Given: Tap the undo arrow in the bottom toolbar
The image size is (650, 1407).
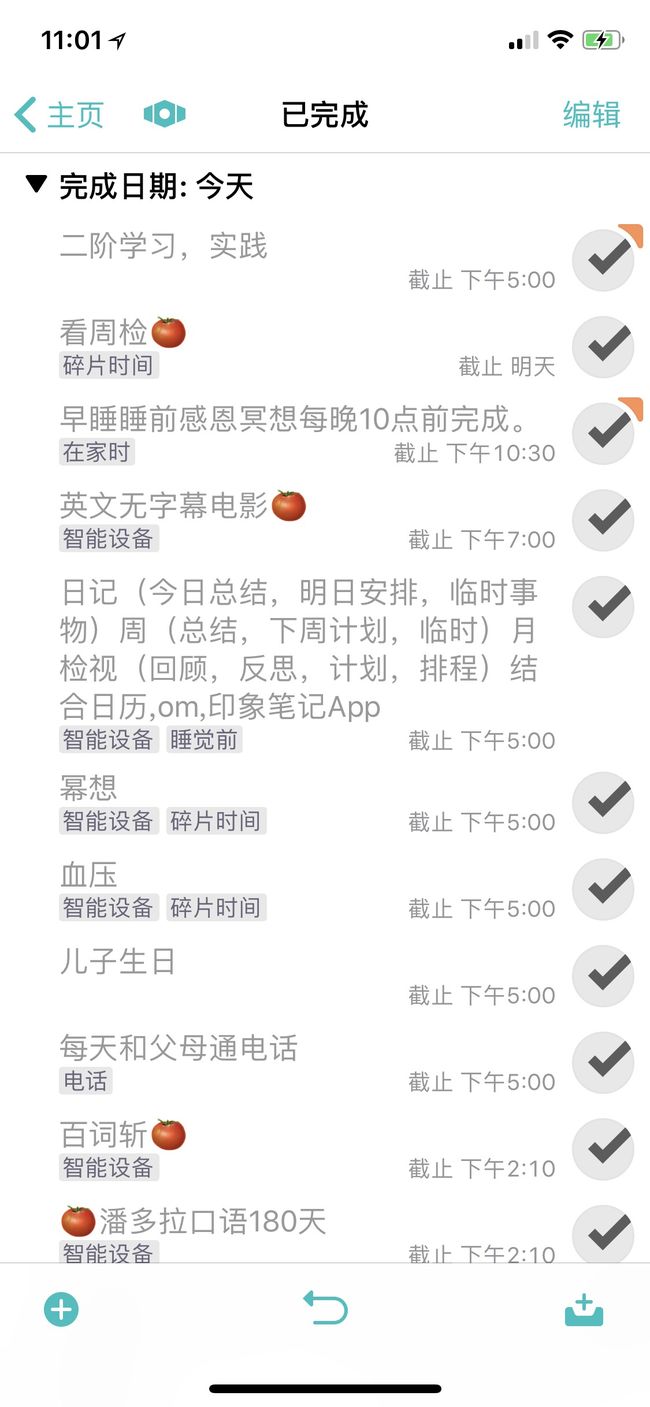Looking at the screenshot, I should [x=326, y=1309].
